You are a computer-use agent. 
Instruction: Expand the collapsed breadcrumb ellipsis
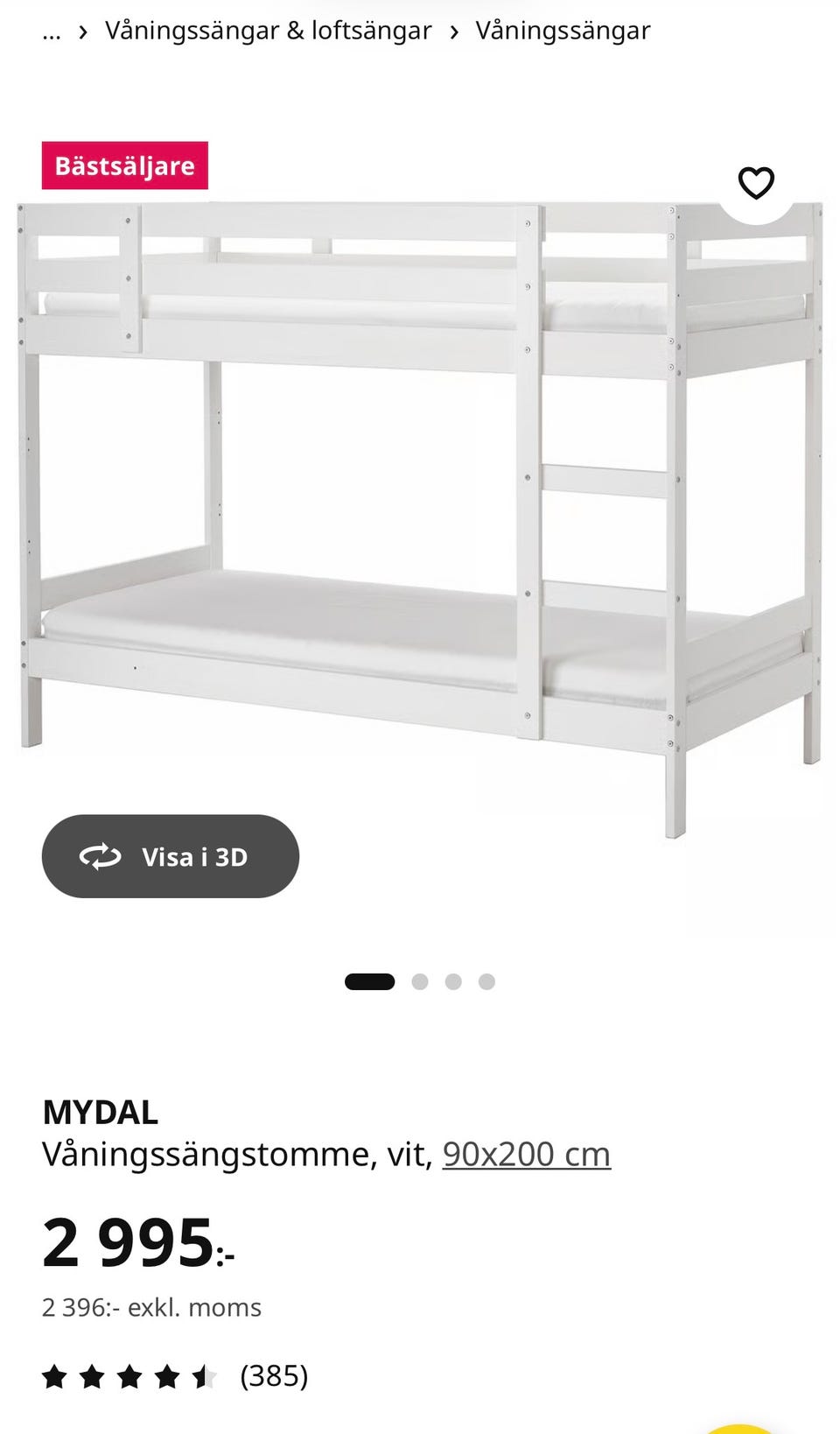(x=52, y=32)
